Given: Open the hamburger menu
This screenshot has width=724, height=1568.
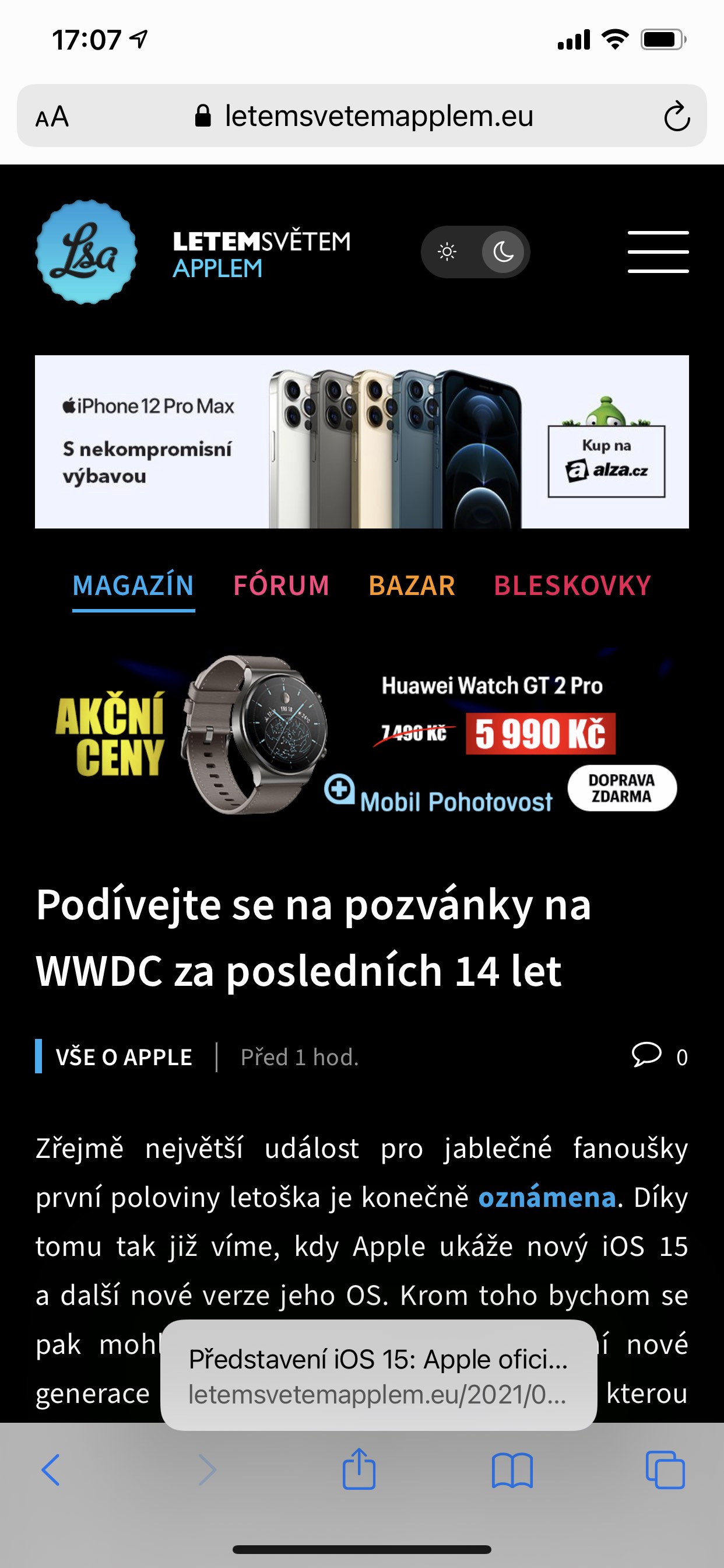Looking at the screenshot, I should tap(658, 251).
